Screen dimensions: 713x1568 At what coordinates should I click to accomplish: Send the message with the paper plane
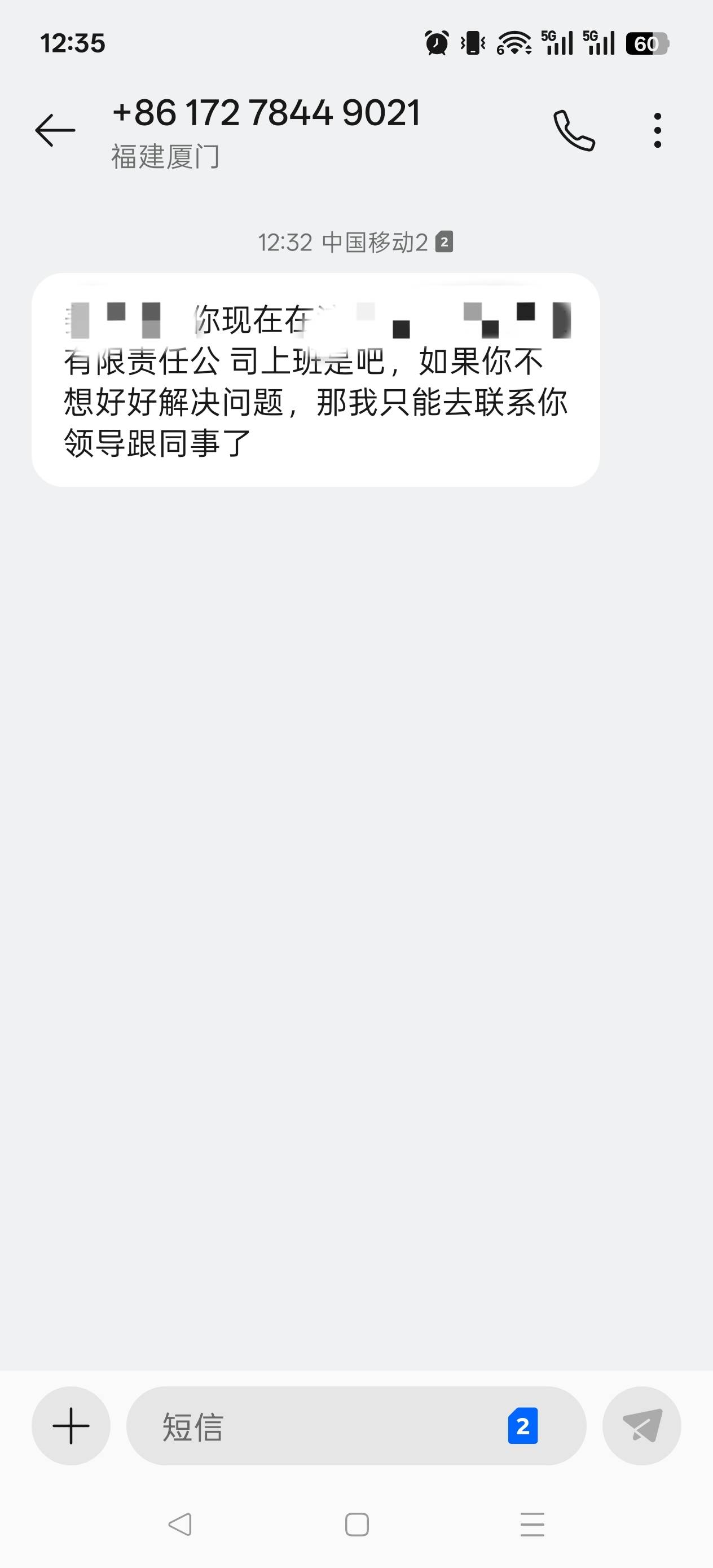coord(642,1426)
